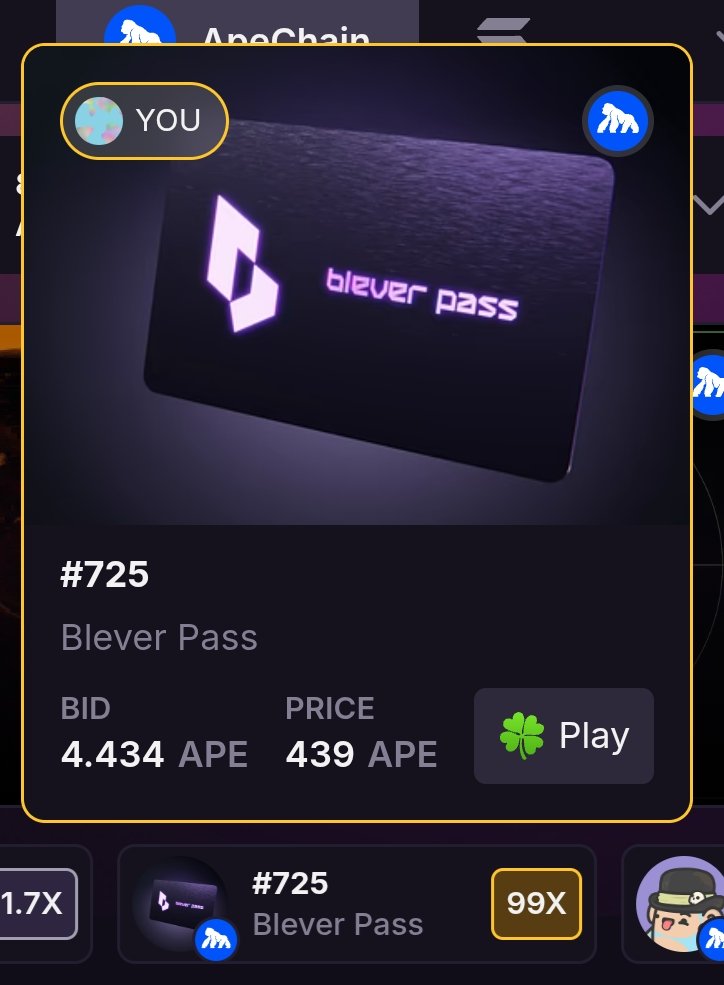Open the 1.7X item in the strip

(x=36, y=904)
